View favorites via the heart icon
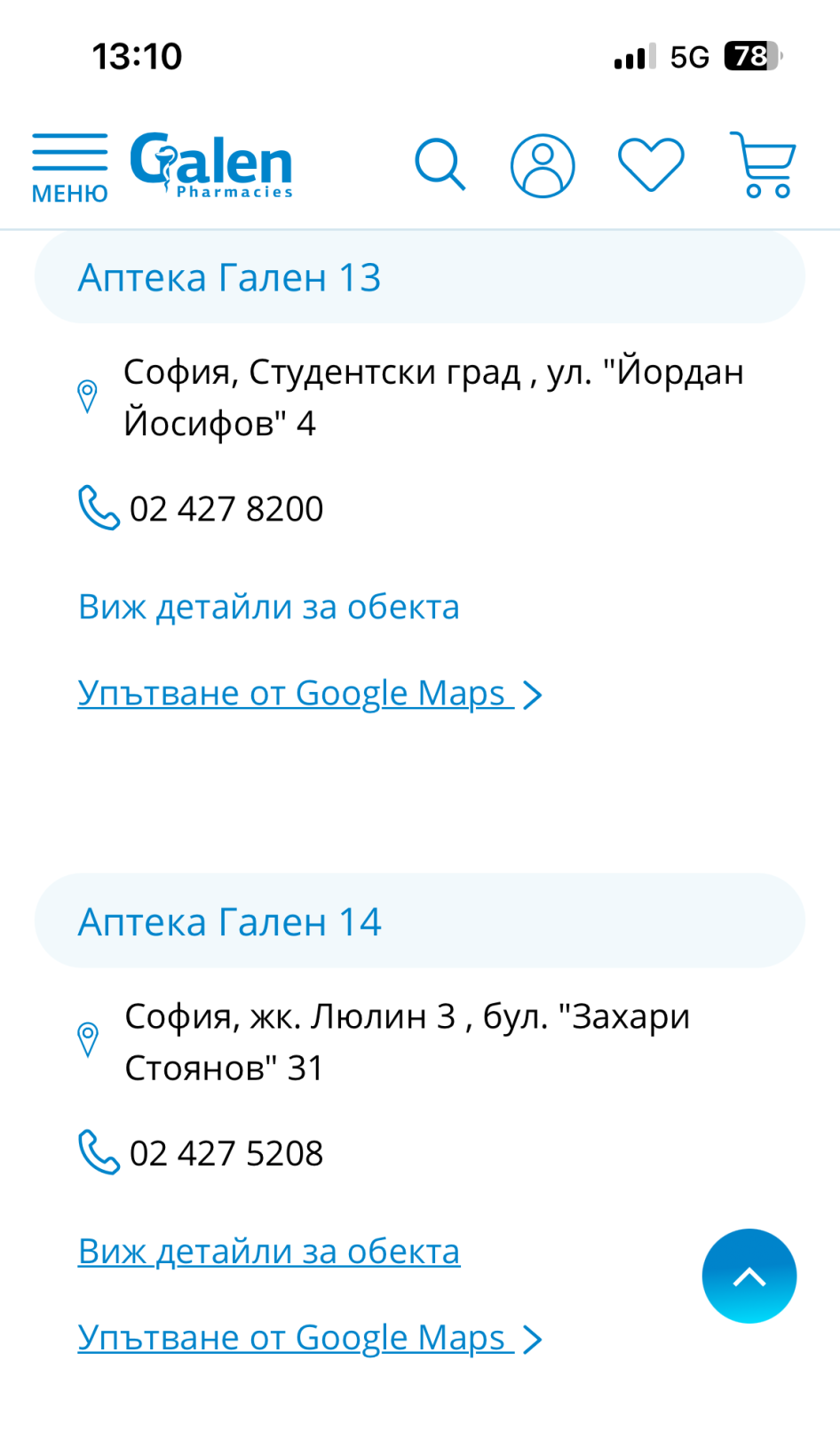 coord(651,165)
